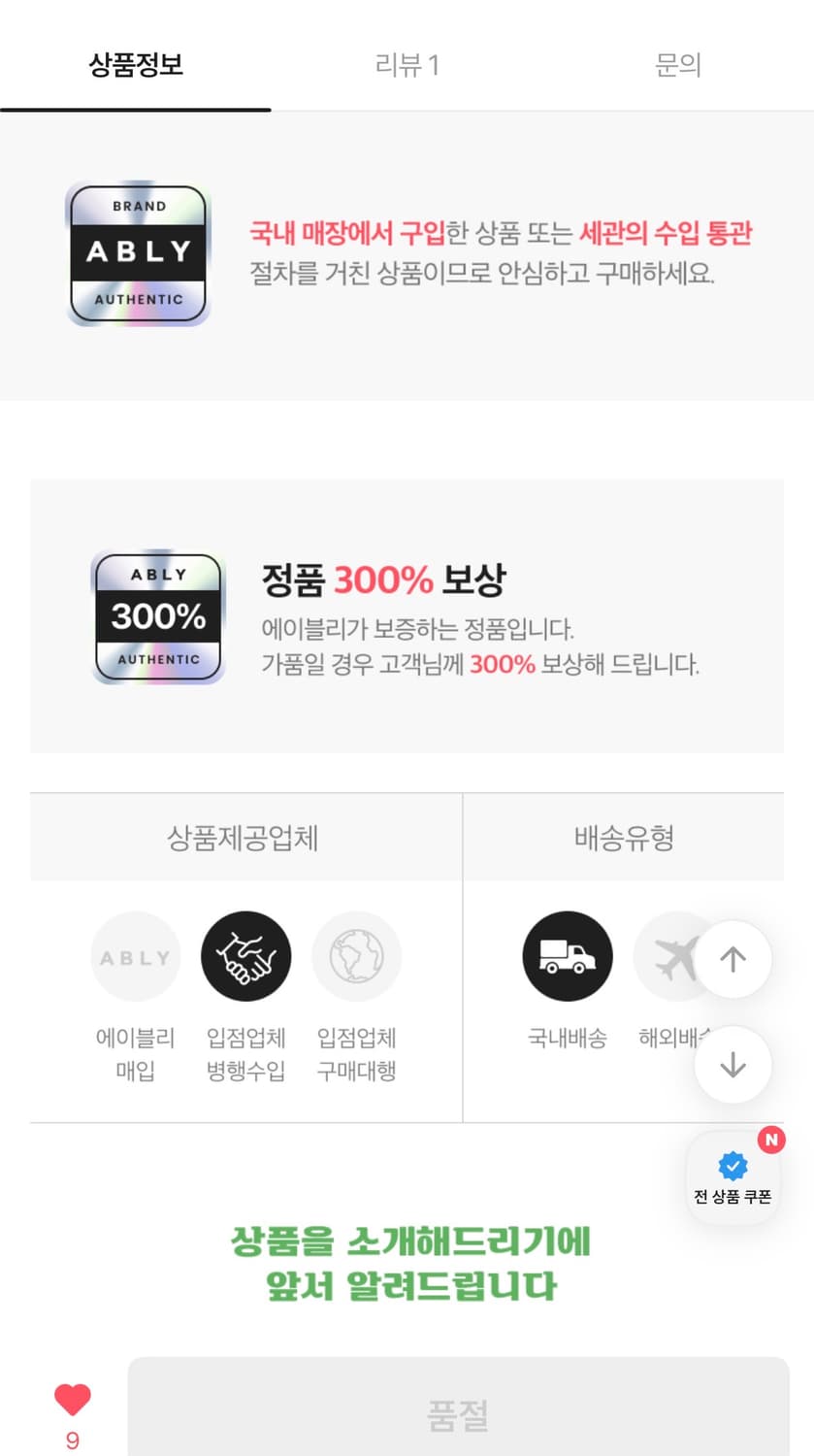Click the 입점업체 병행수입 handshake icon
The width and height of the screenshot is (814, 1456).
click(246, 956)
